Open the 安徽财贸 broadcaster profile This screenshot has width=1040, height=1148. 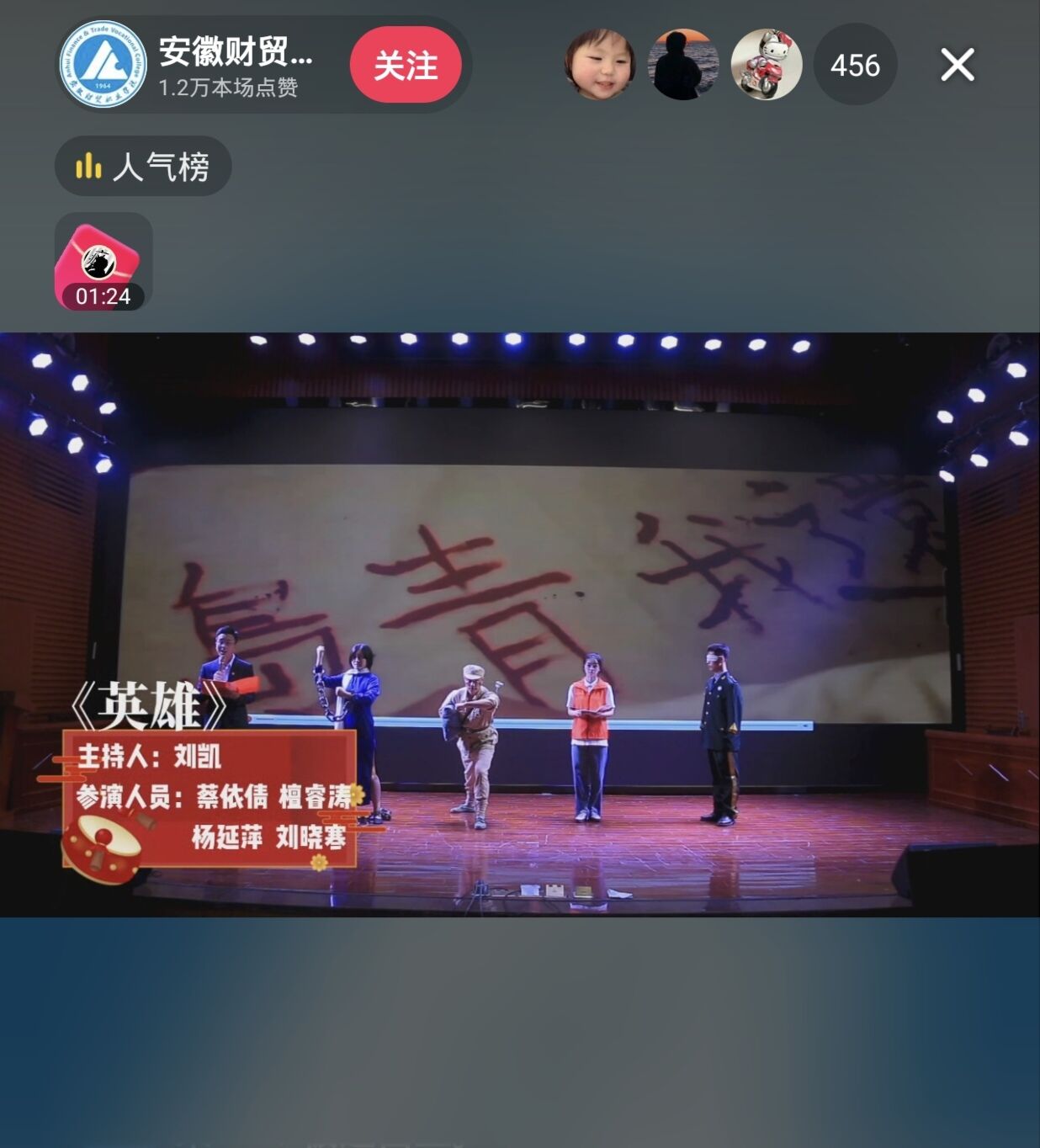(x=103, y=65)
